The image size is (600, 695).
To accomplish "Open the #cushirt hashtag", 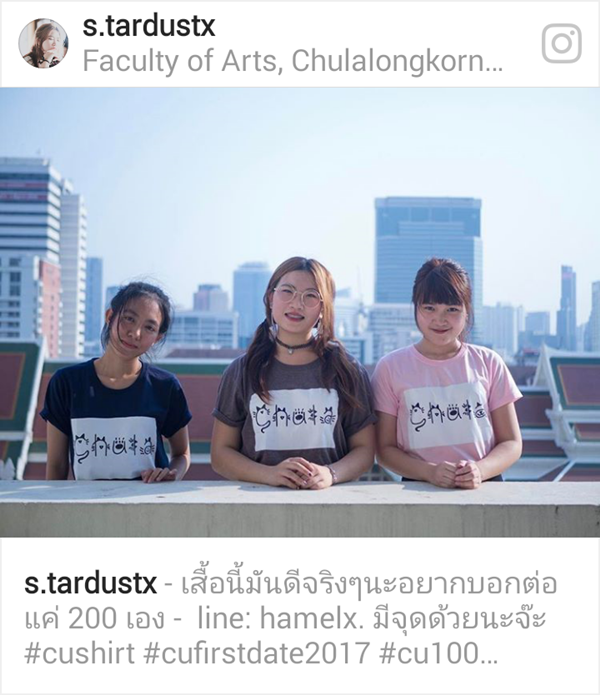I will point(81,654).
